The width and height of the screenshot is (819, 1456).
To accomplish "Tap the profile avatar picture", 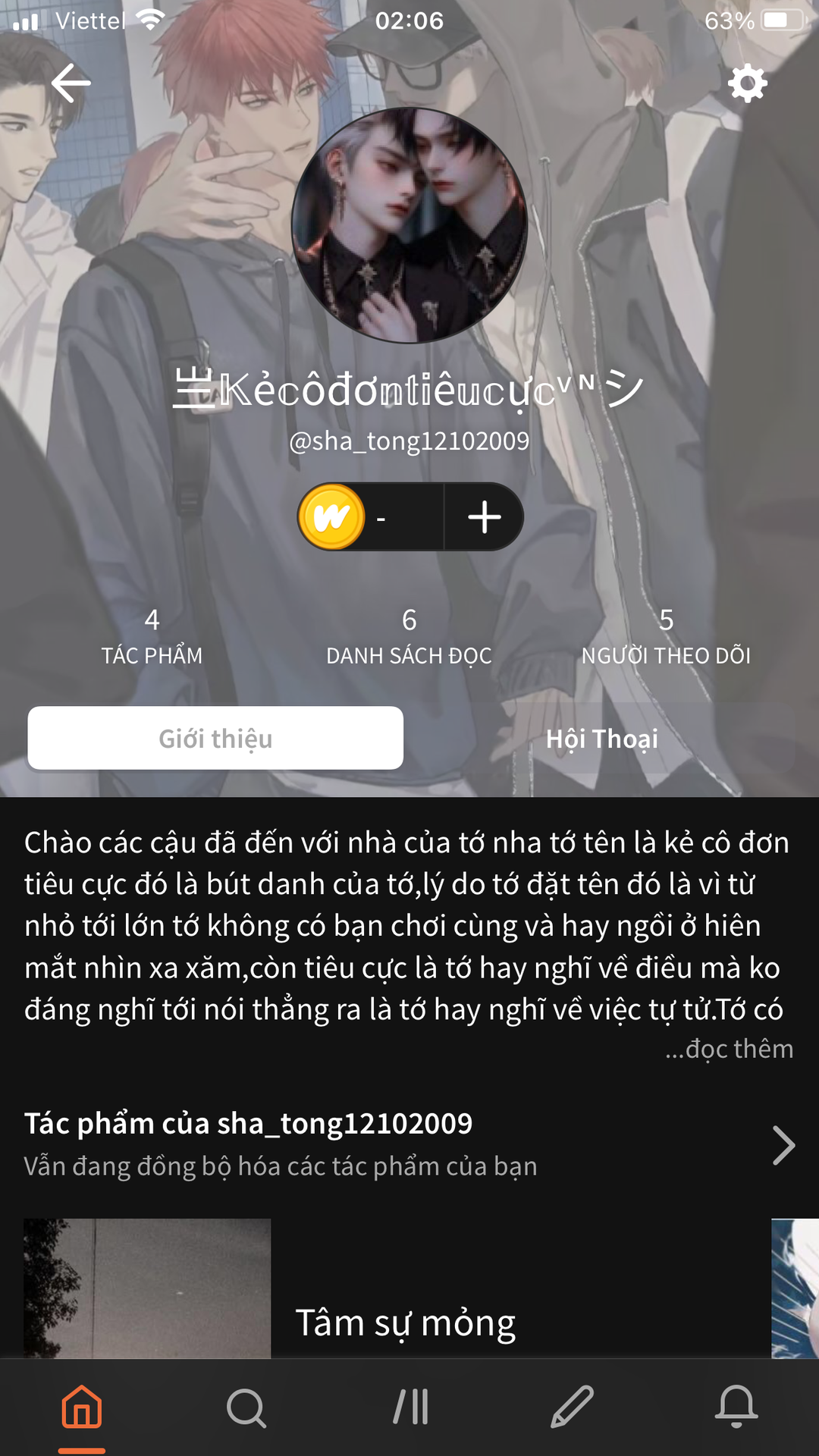I will [x=409, y=225].
